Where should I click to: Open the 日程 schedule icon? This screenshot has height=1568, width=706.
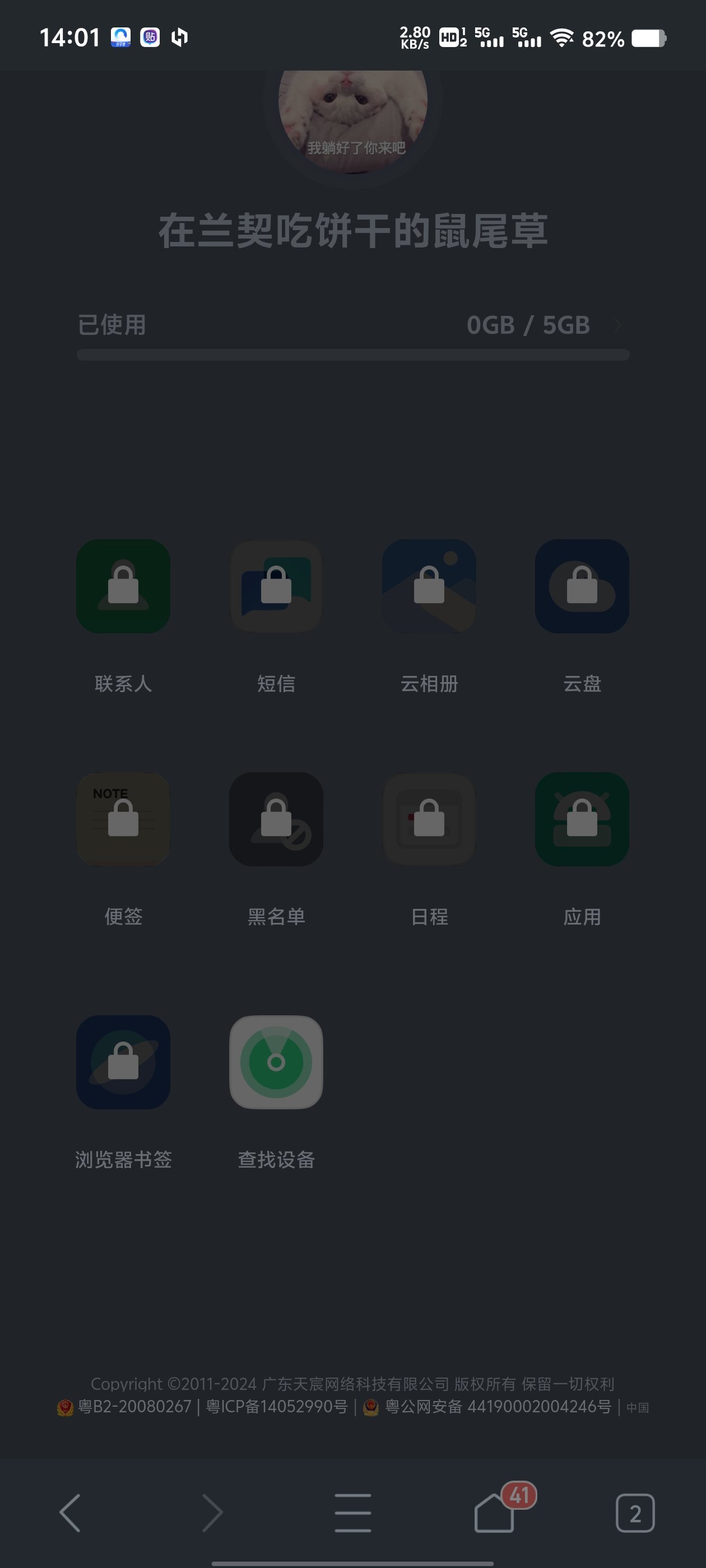[429, 819]
